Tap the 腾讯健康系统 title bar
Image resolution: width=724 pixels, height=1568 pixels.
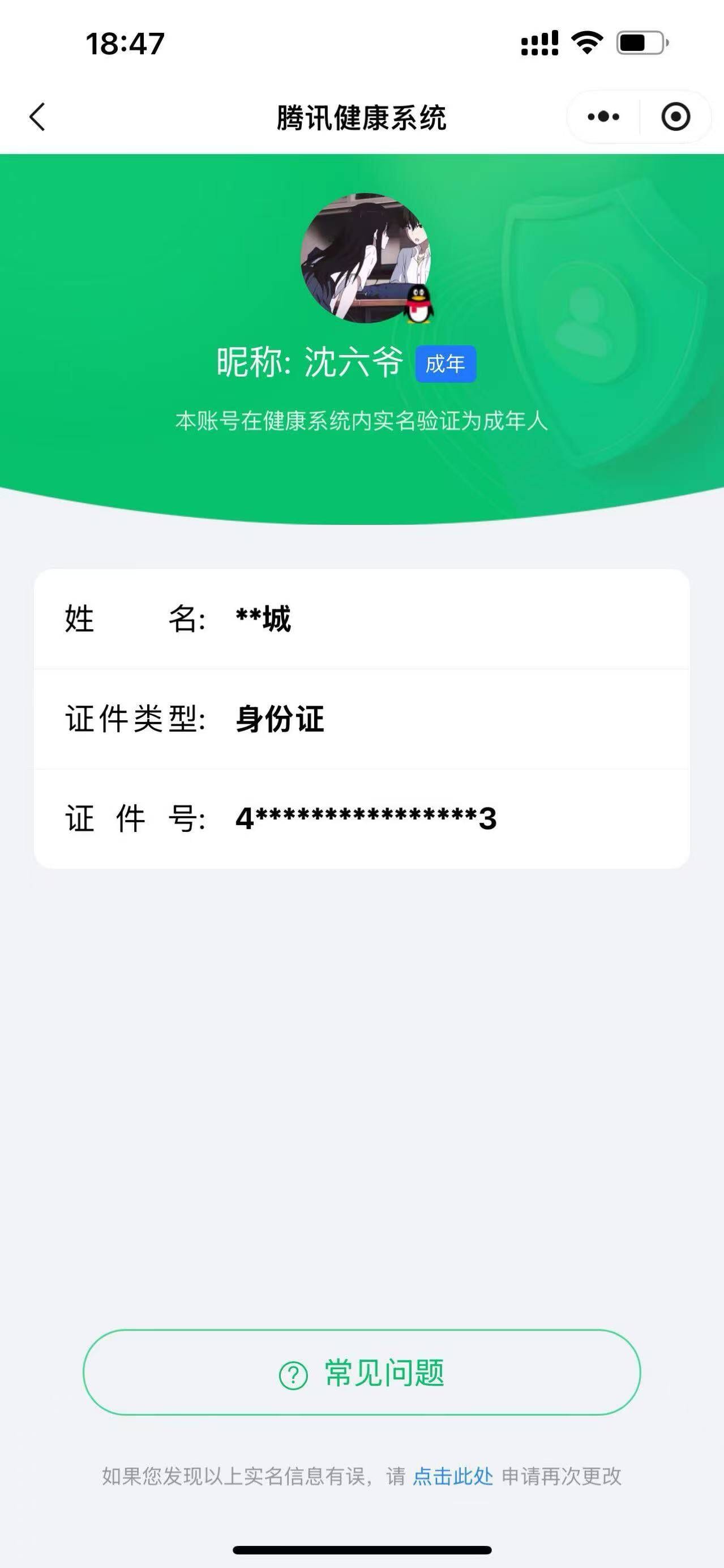362,117
